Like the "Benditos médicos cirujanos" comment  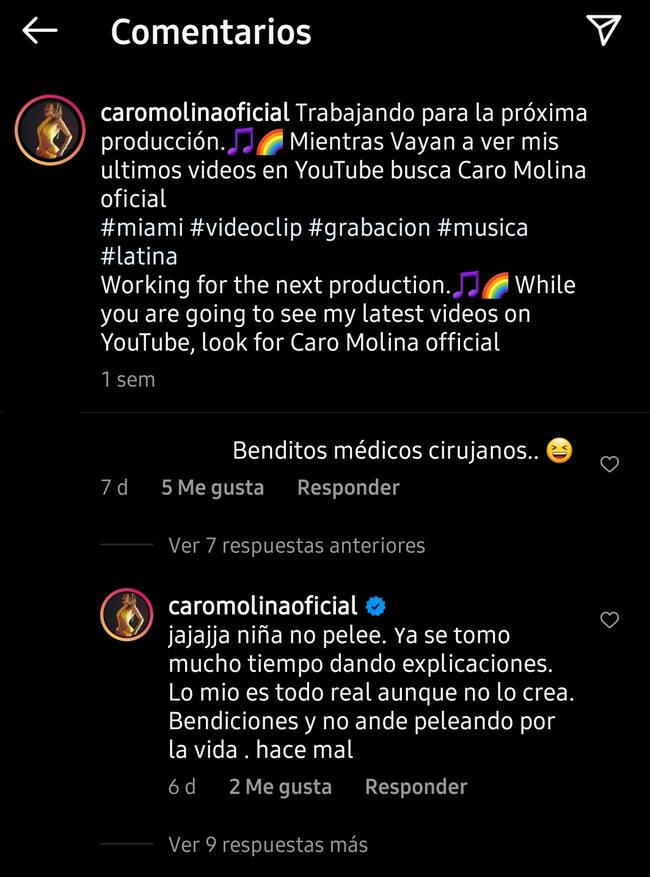coord(609,463)
